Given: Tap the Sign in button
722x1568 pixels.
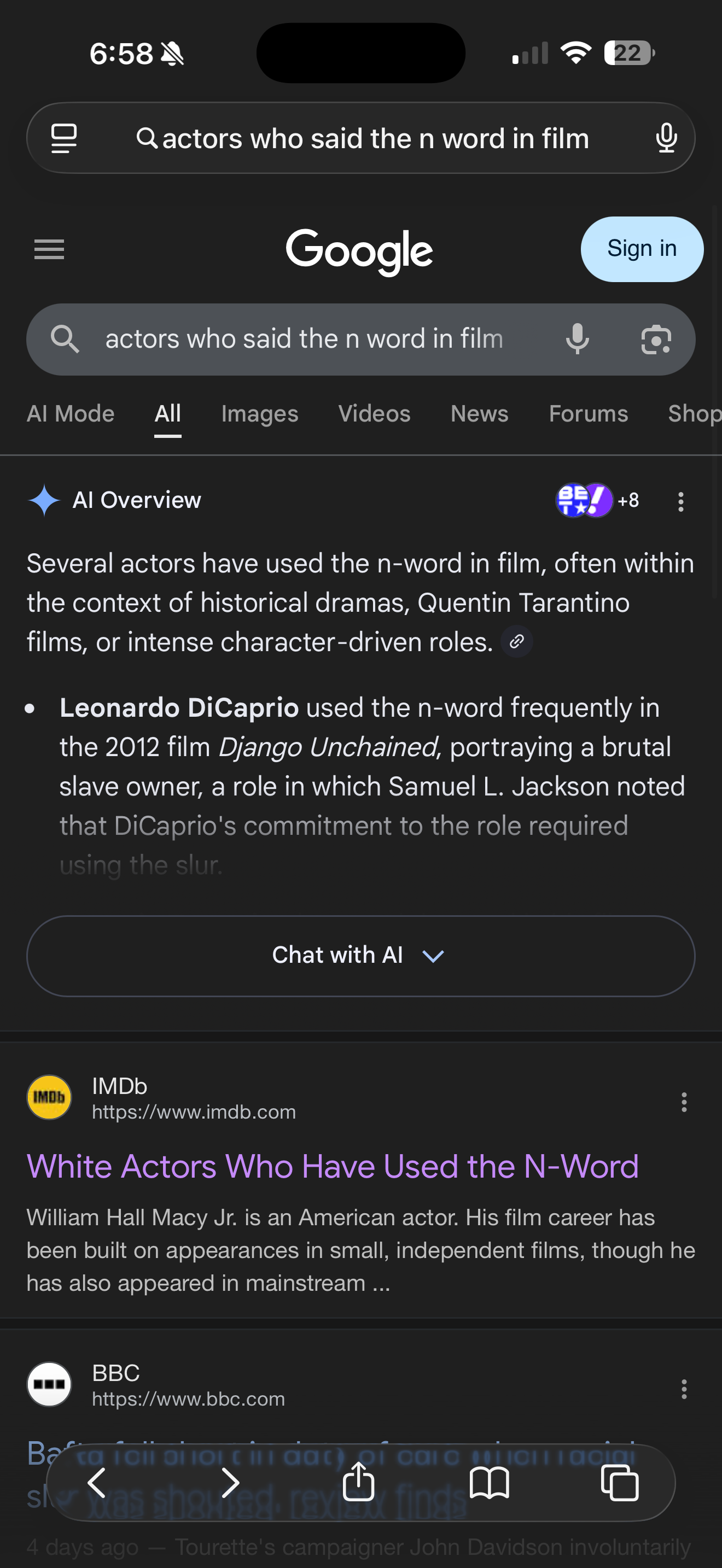Looking at the screenshot, I should [x=642, y=249].
